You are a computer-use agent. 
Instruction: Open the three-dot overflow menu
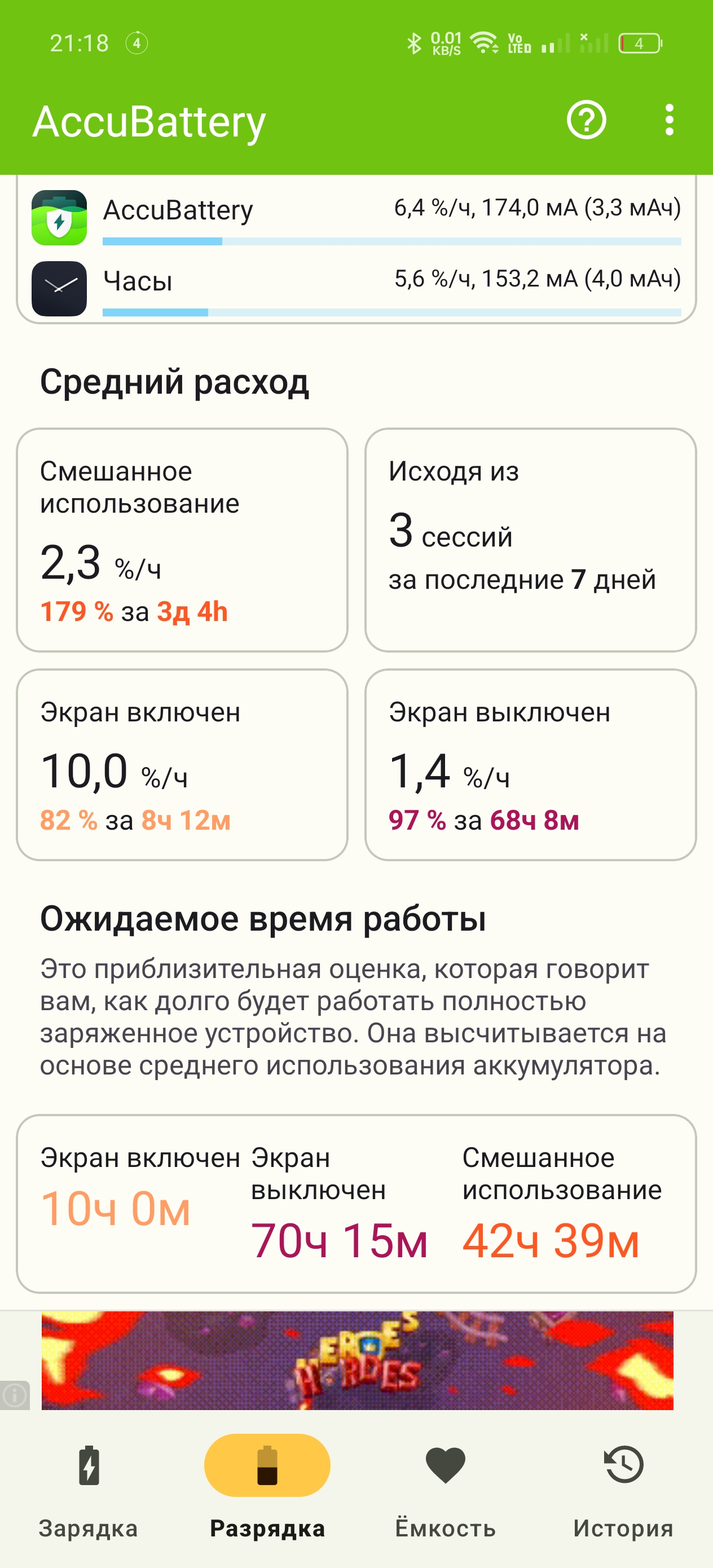coord(669,120)
